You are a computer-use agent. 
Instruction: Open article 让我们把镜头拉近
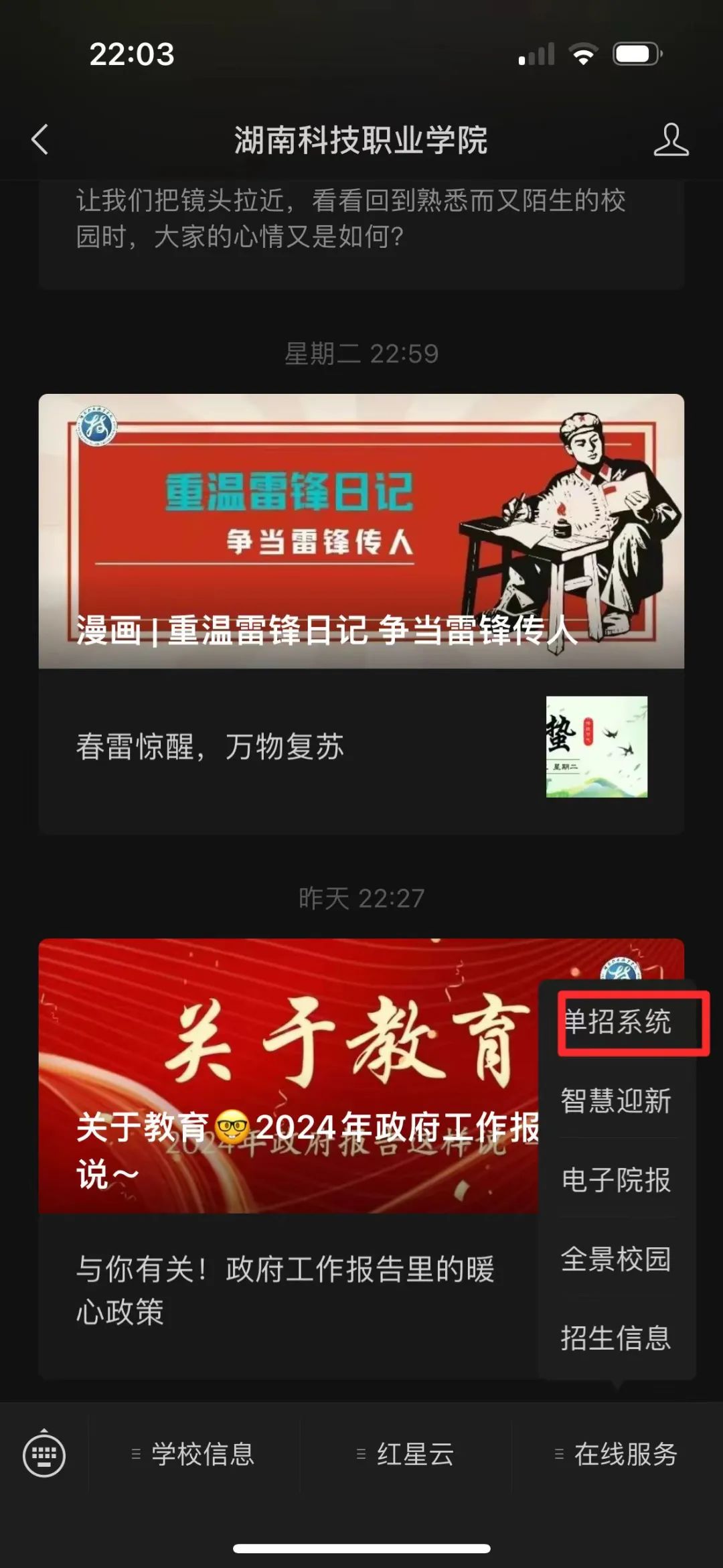coord(351,219)
